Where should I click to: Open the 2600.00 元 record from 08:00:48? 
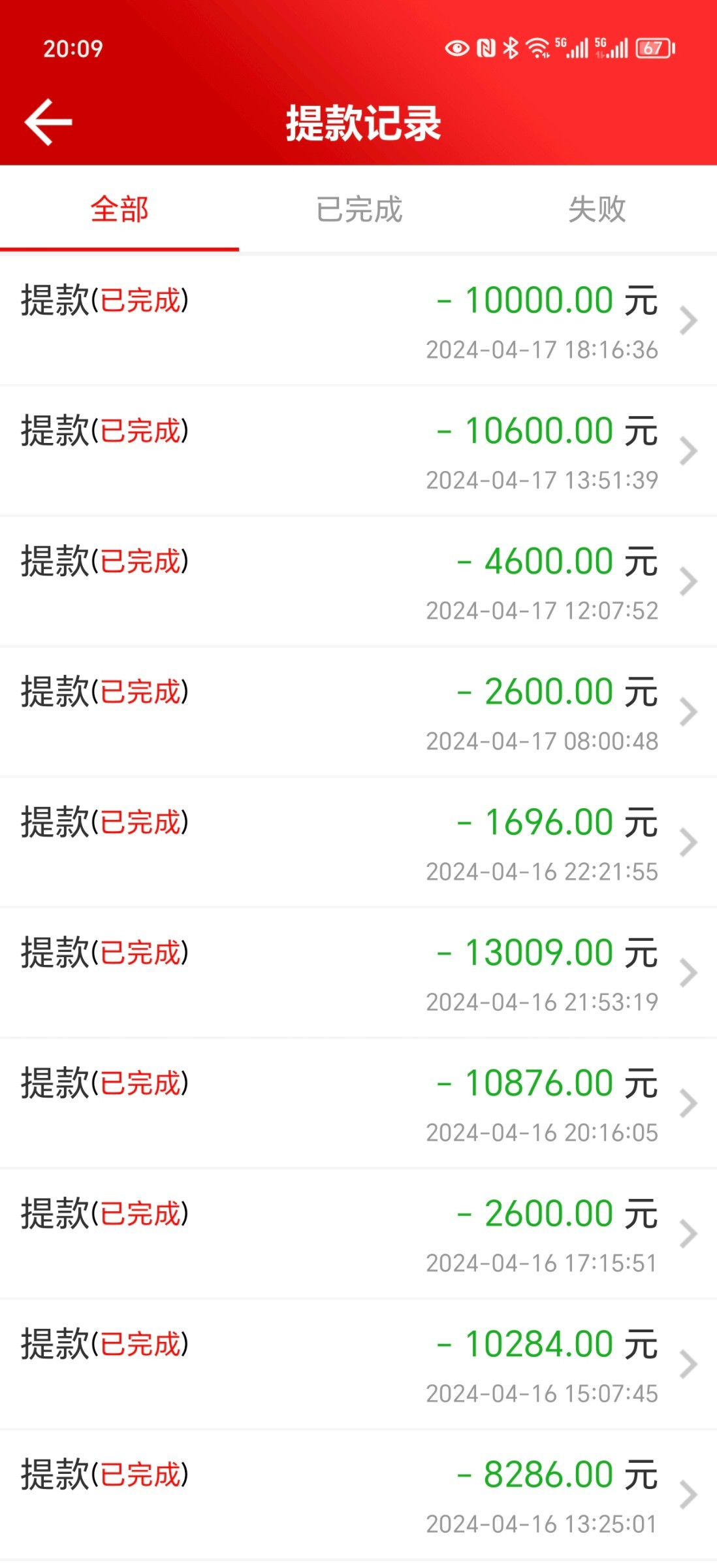pos(358,712)
